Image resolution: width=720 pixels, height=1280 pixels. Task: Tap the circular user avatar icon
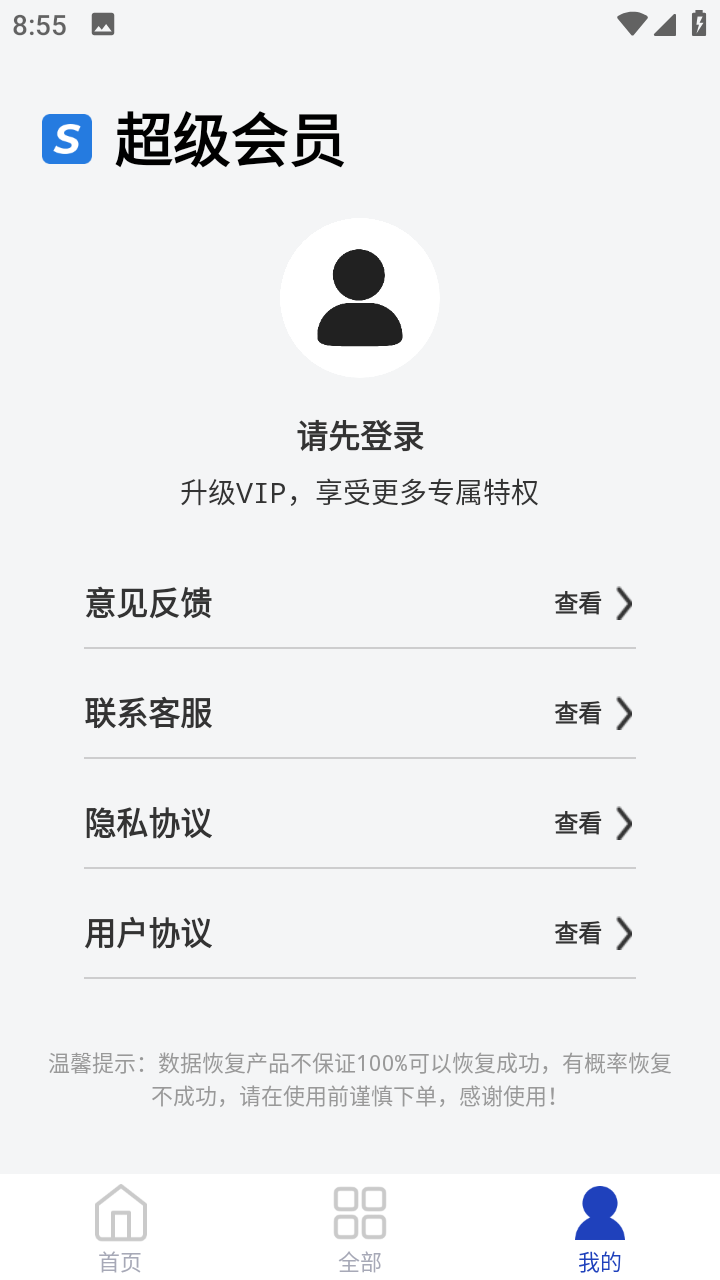pyautogui.click(x=360, y=297)
